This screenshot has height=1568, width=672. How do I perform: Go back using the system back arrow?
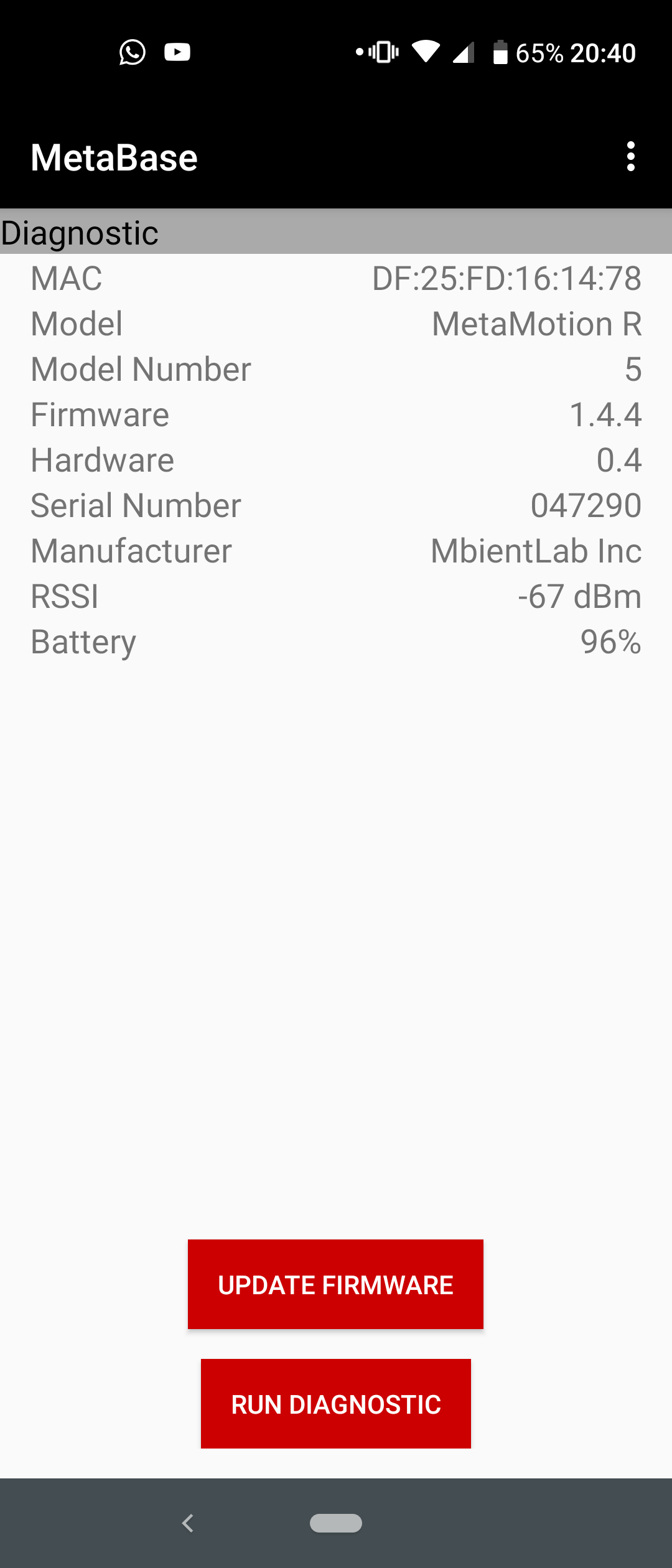(188, 1523)
